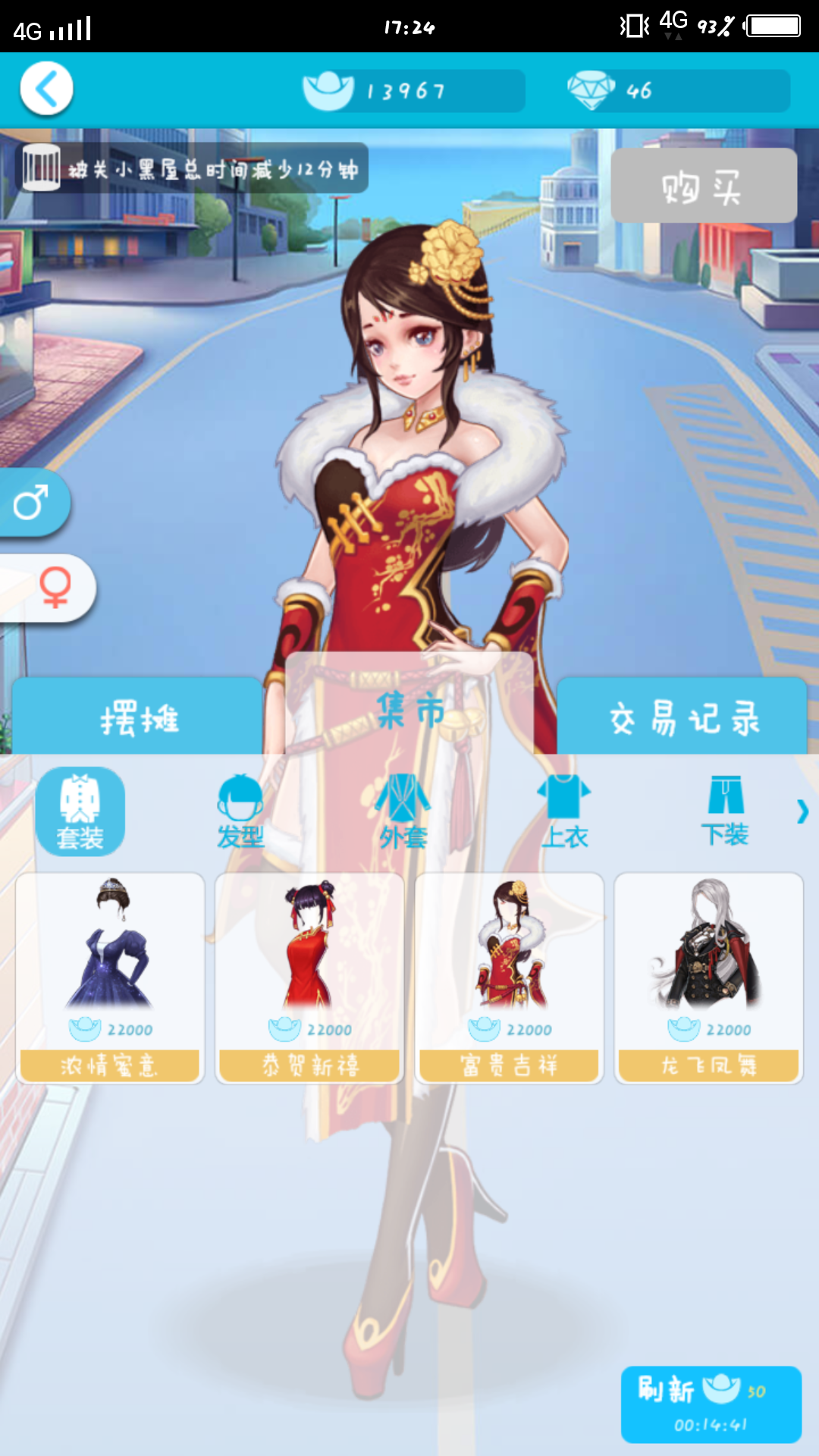This screenshot has height=1456, width=819.
Task: Choose the 恭贺新禧 red dress outfit
Action: point(309,977)
